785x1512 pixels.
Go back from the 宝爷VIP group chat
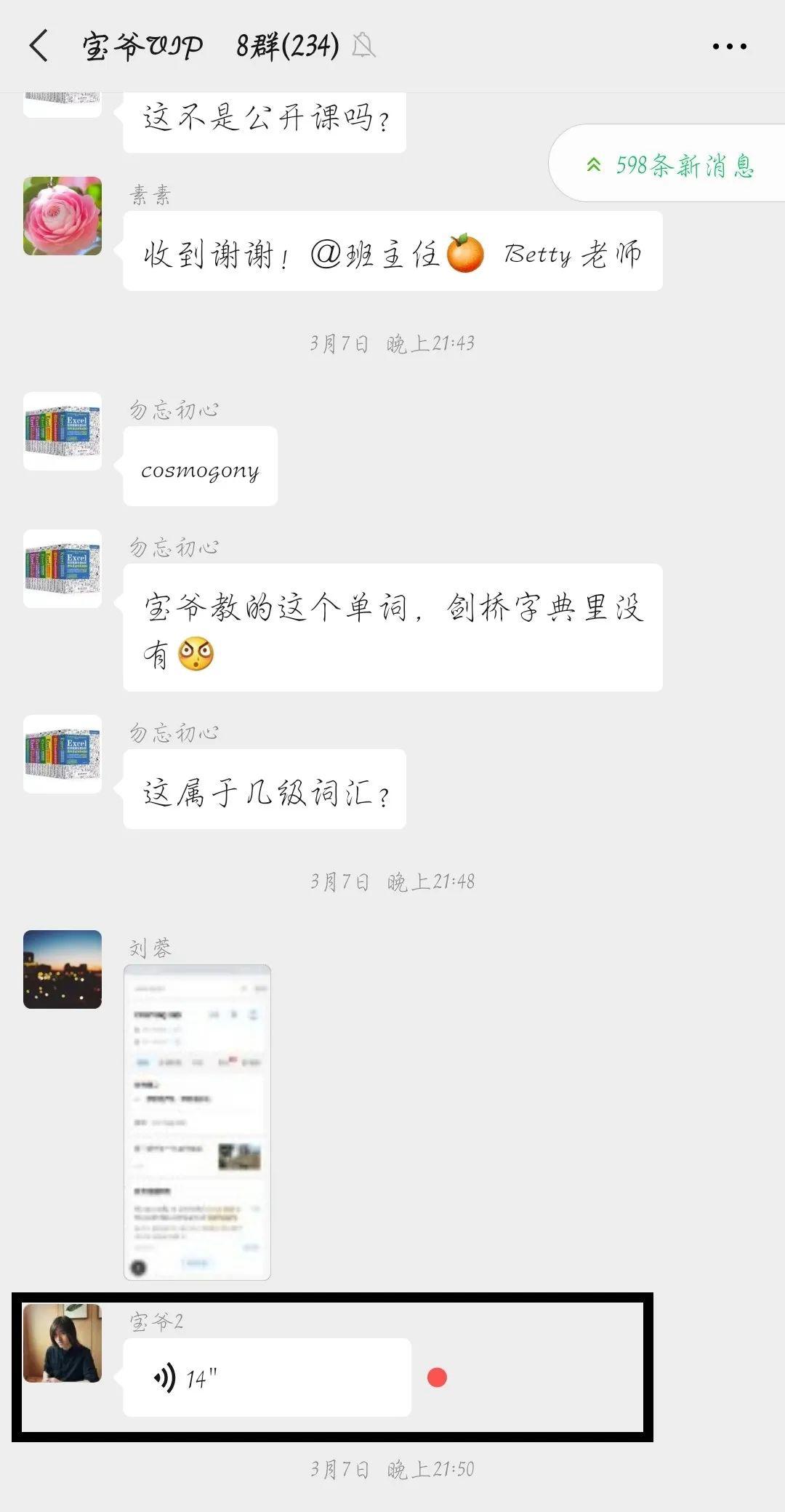(x=39, y=47)
